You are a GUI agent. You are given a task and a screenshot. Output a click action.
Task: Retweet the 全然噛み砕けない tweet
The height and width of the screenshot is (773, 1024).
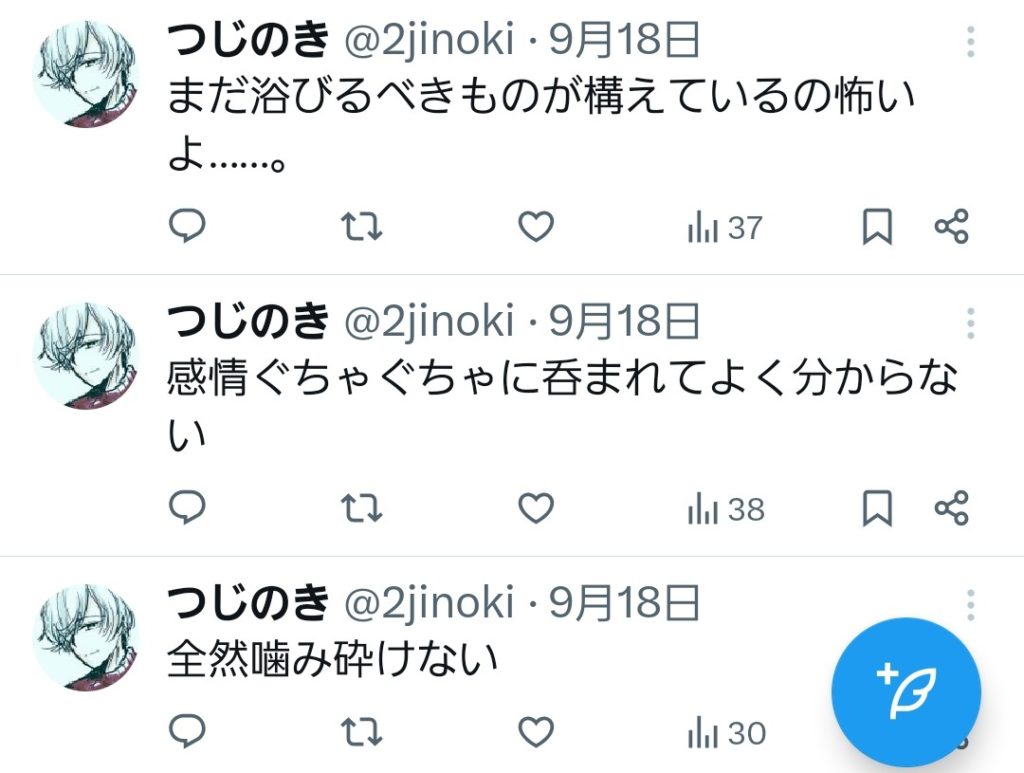pos(361,733)
